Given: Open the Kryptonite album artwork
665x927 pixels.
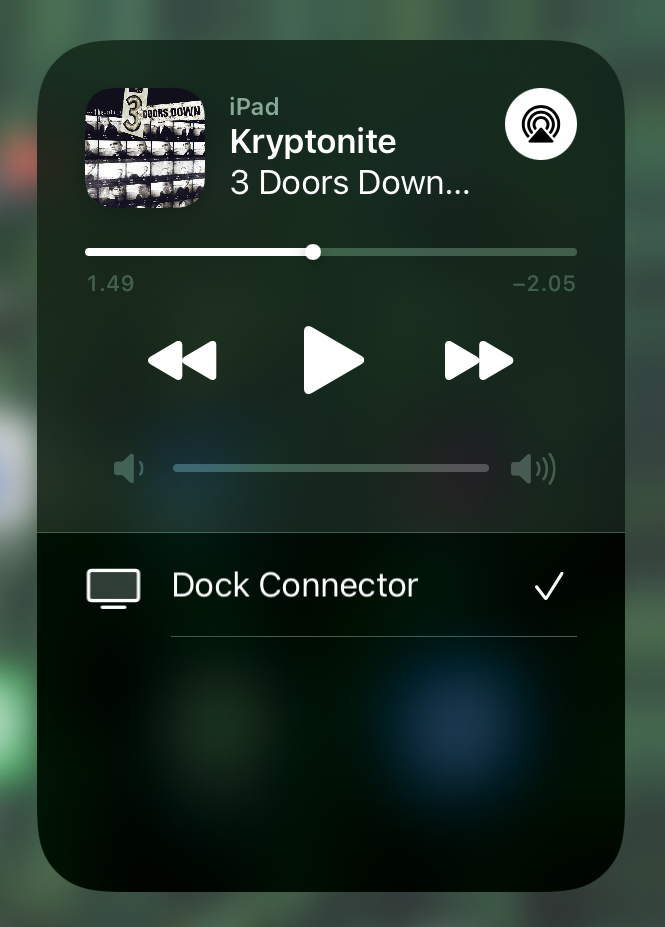Looking at the screenshot, I should pos(145,148).
